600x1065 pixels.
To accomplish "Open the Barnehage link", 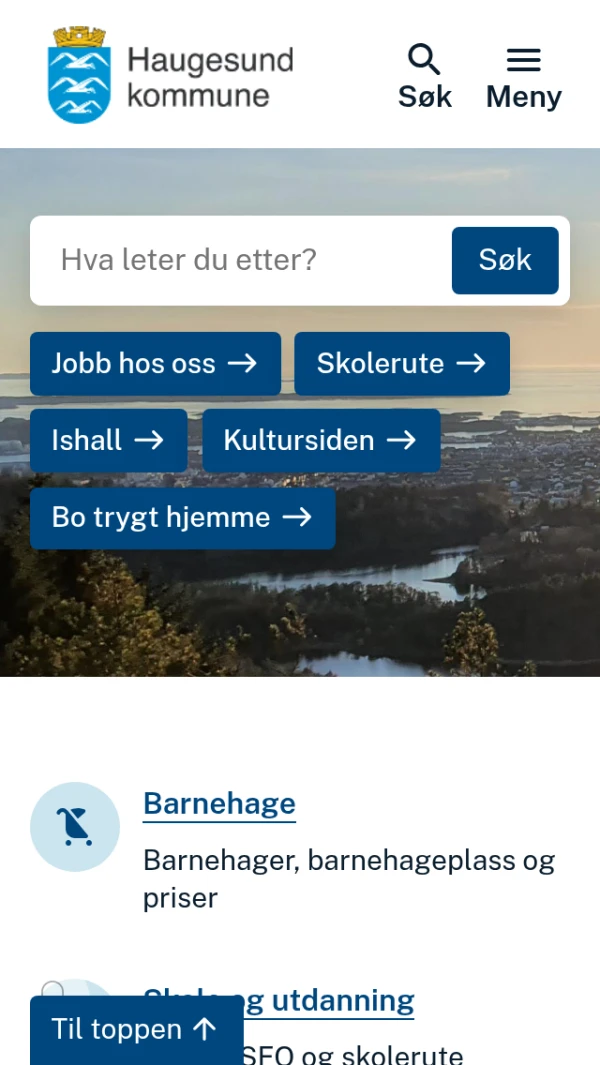I will tap(219, 804).
